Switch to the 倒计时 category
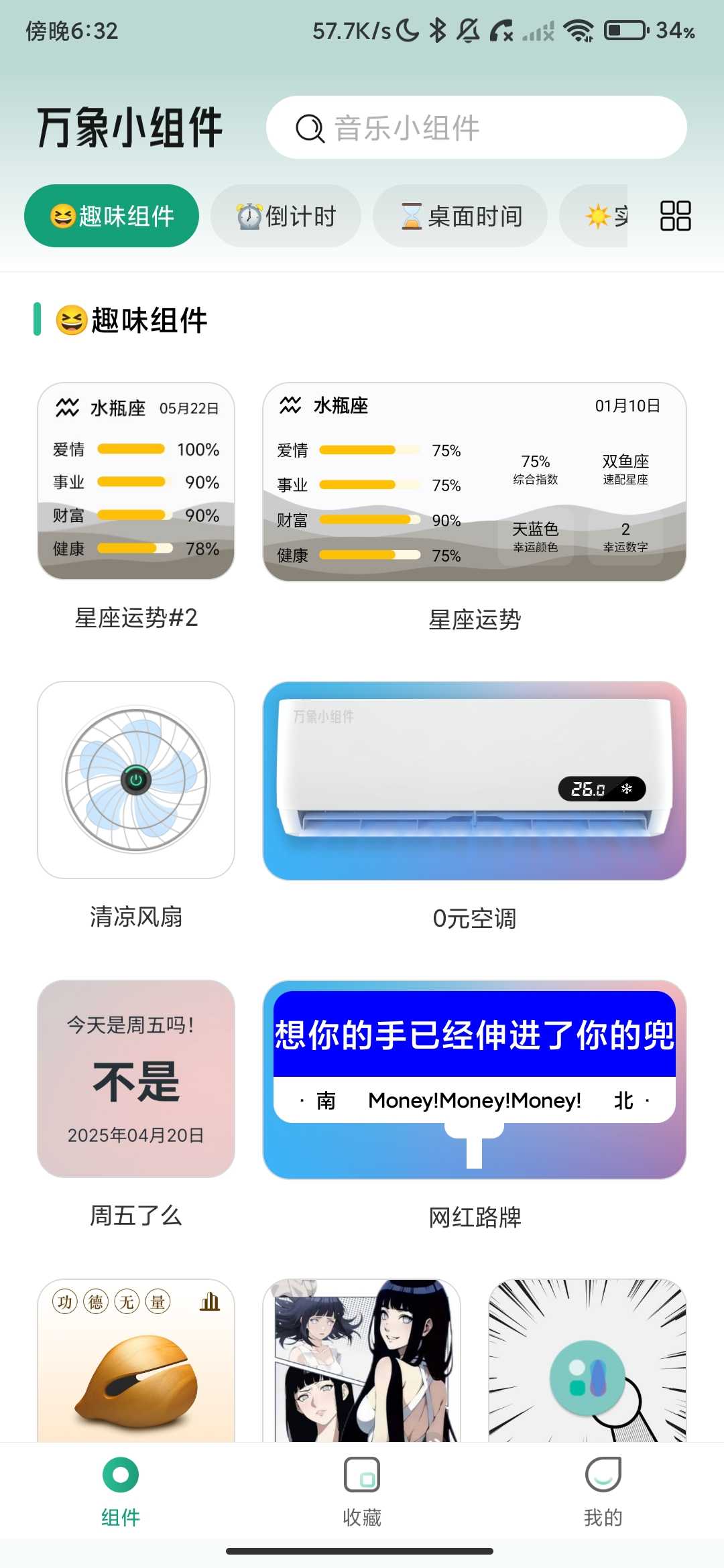 pos(286,216)
